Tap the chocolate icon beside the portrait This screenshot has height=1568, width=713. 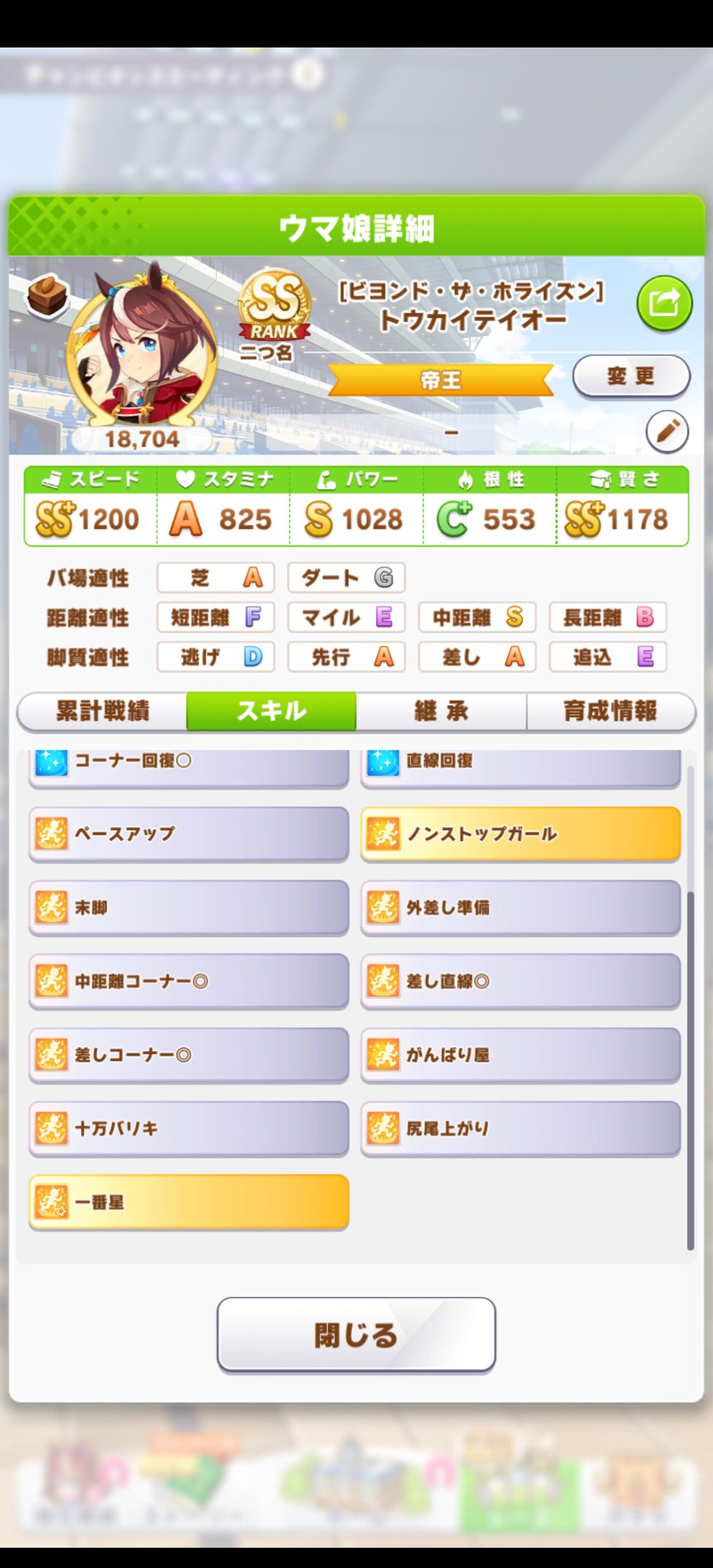click(47, 293)
